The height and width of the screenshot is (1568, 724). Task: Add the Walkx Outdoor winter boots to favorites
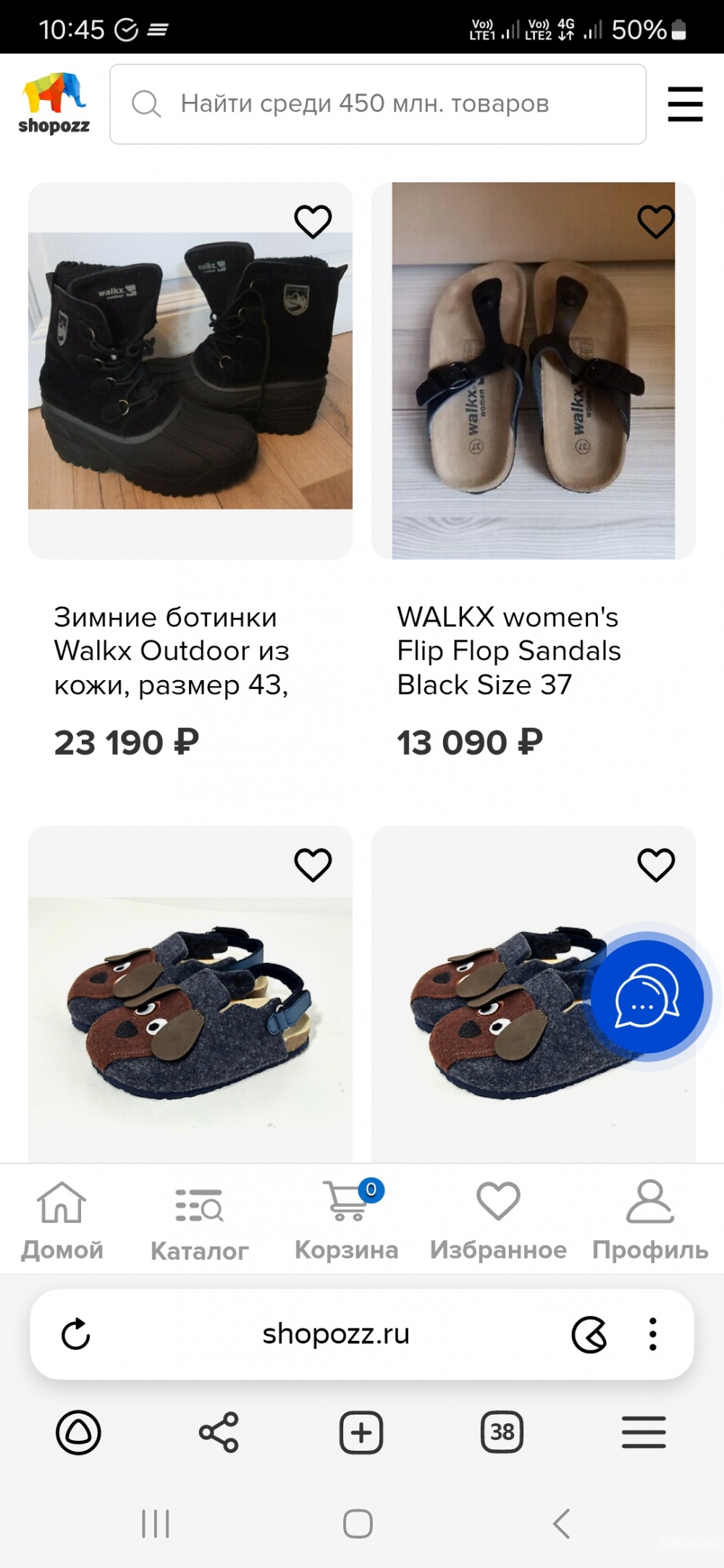tap(313, 221)
